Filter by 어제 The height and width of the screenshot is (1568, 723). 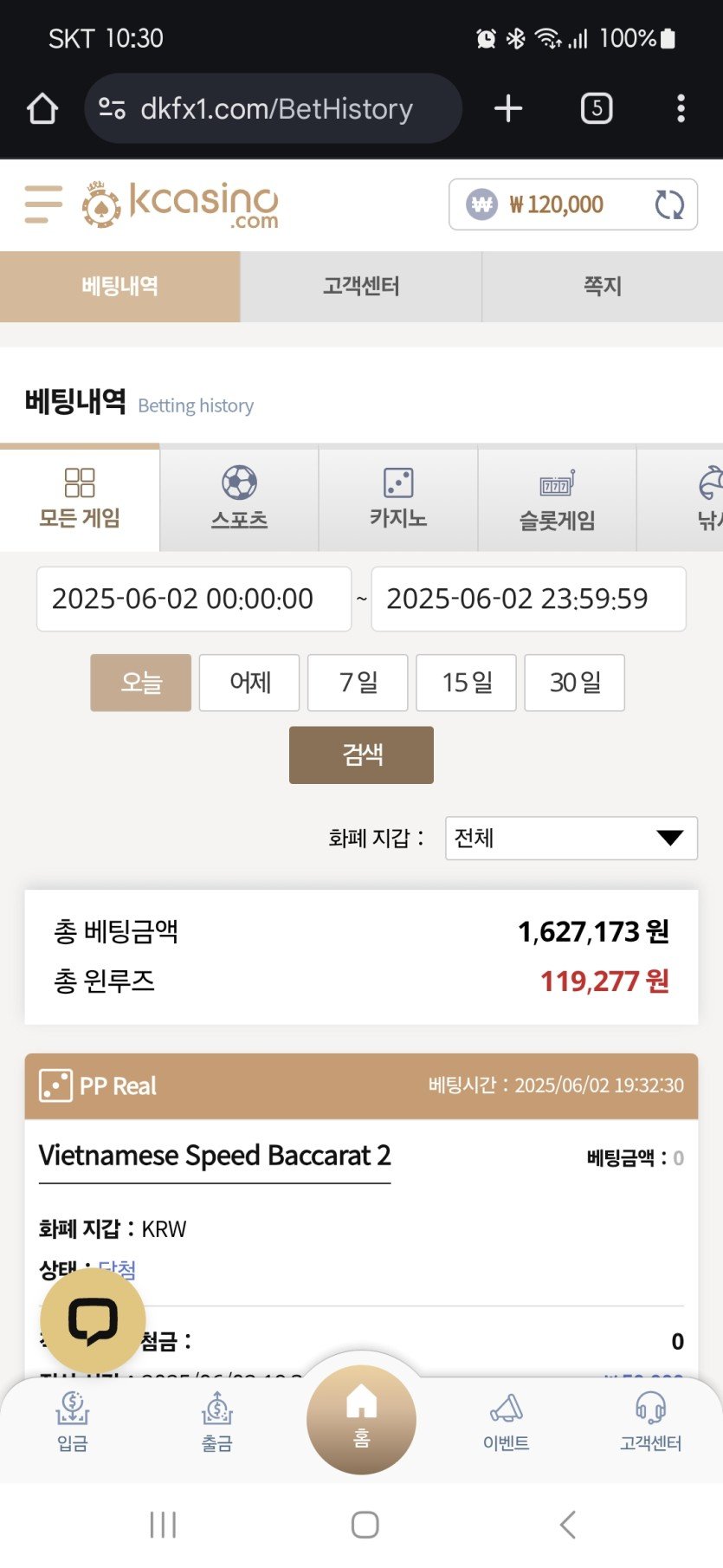pyautogui.click(x=249, y=683)
